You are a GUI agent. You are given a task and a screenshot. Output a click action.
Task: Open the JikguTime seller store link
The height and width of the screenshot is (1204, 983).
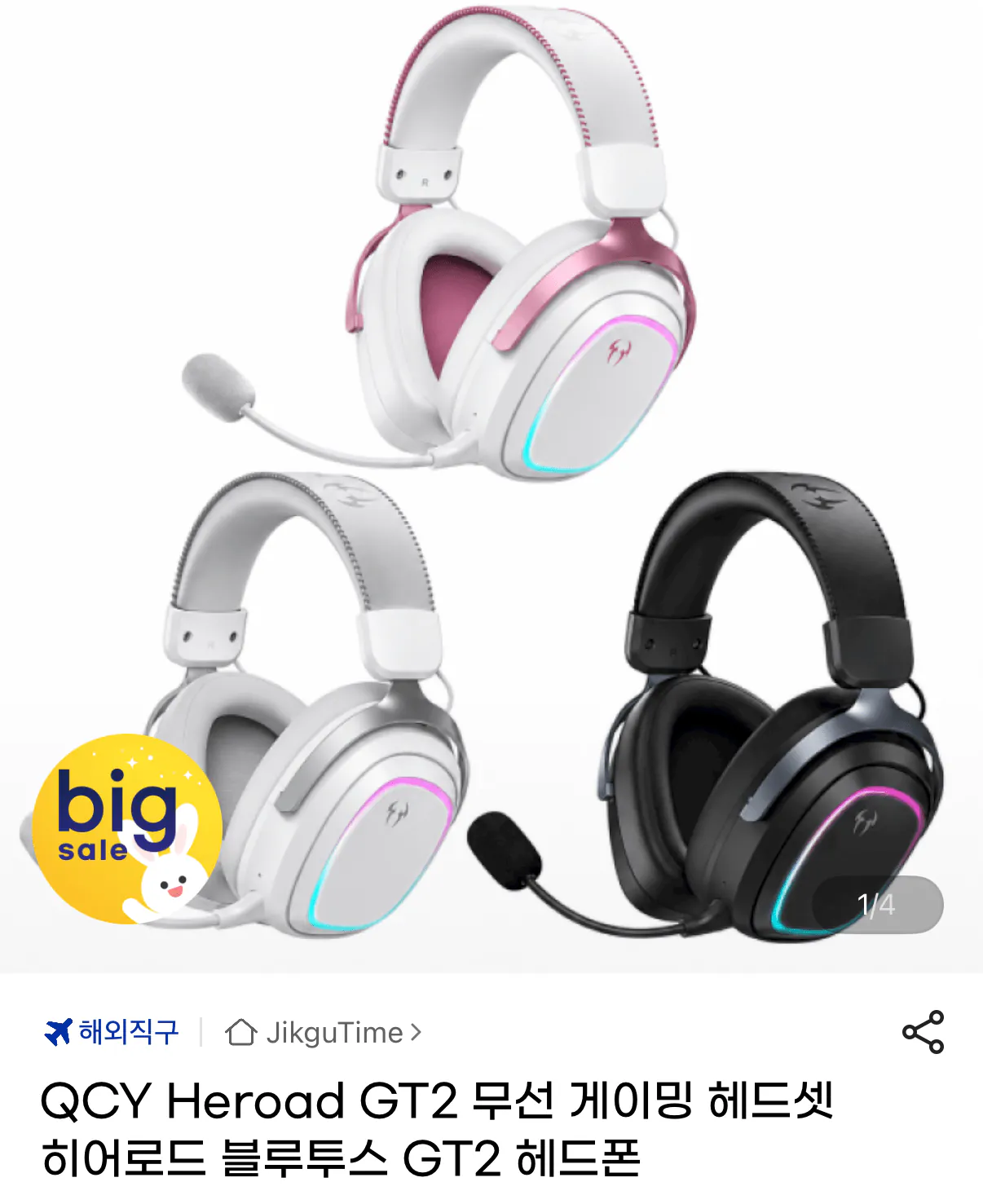coord(324,1032)
